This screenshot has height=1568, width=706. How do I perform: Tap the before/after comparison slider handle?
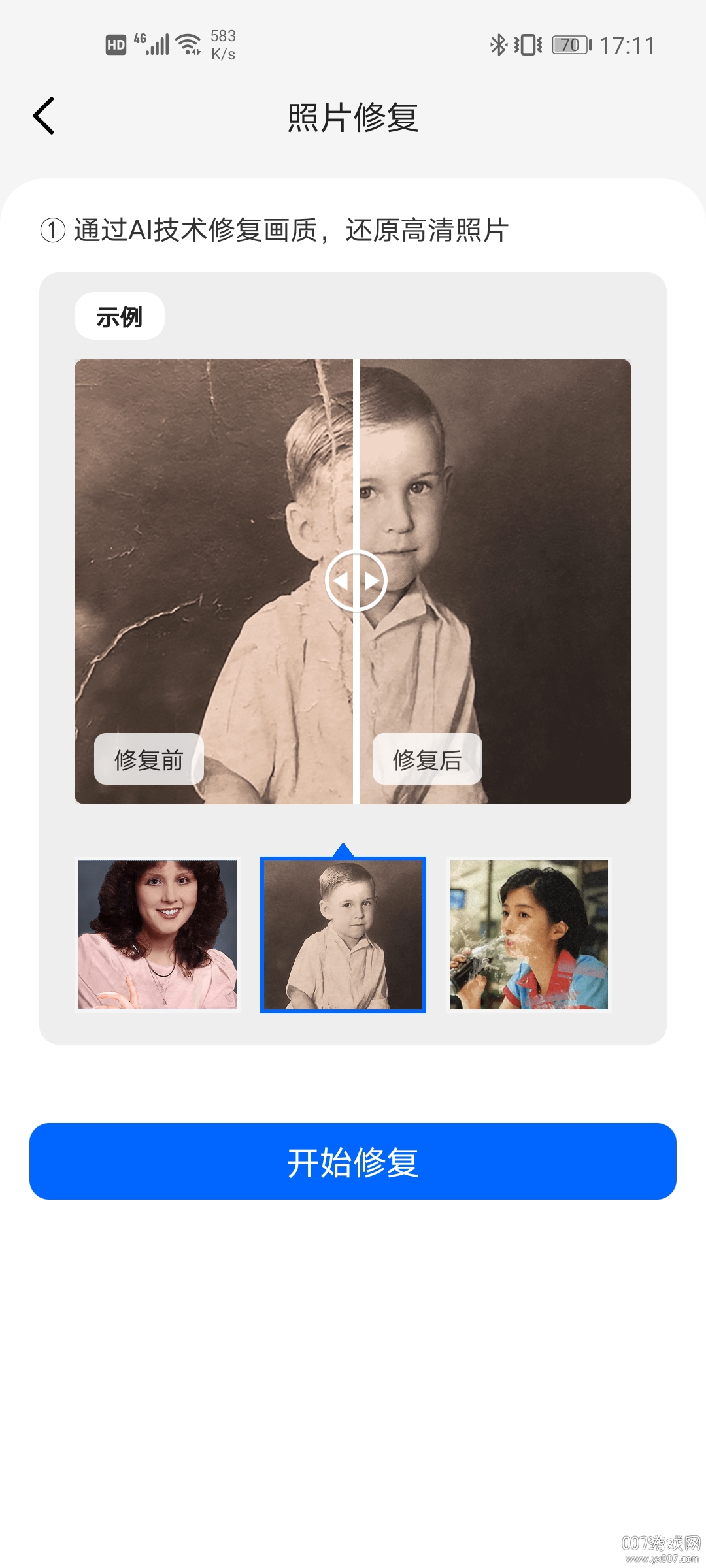click(356, 581)
